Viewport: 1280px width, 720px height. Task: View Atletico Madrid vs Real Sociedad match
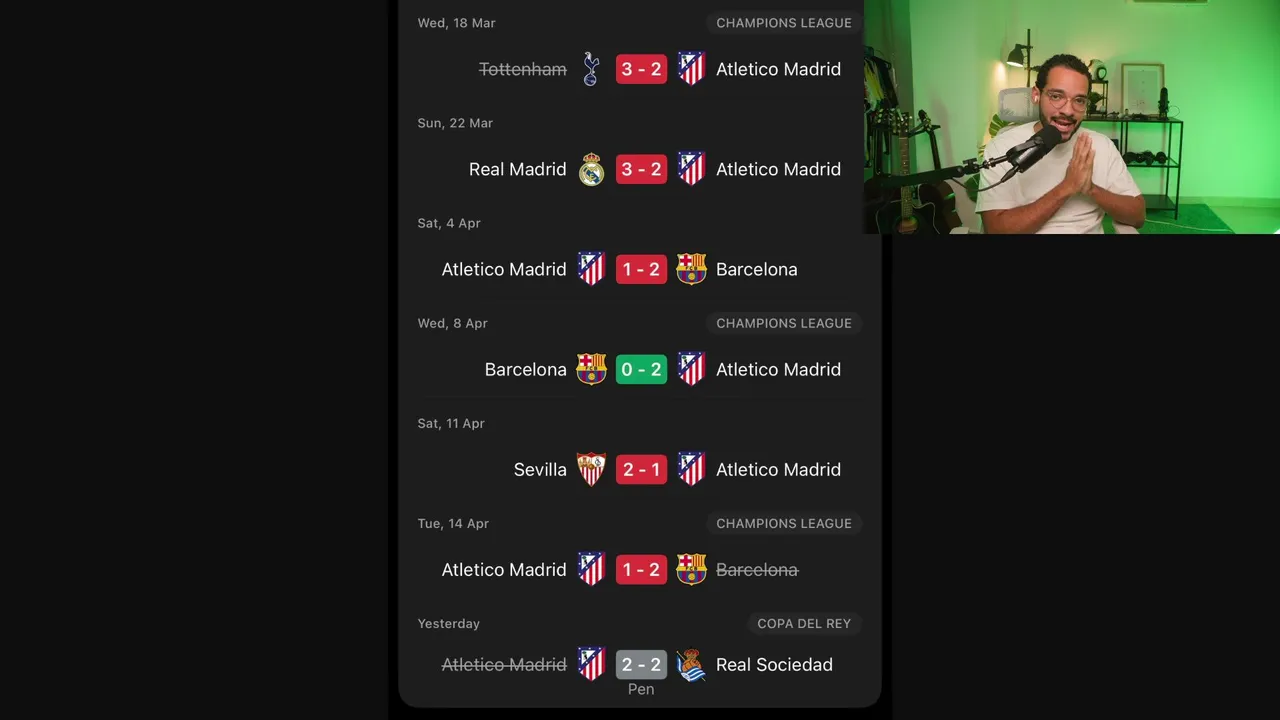[640, 665]
